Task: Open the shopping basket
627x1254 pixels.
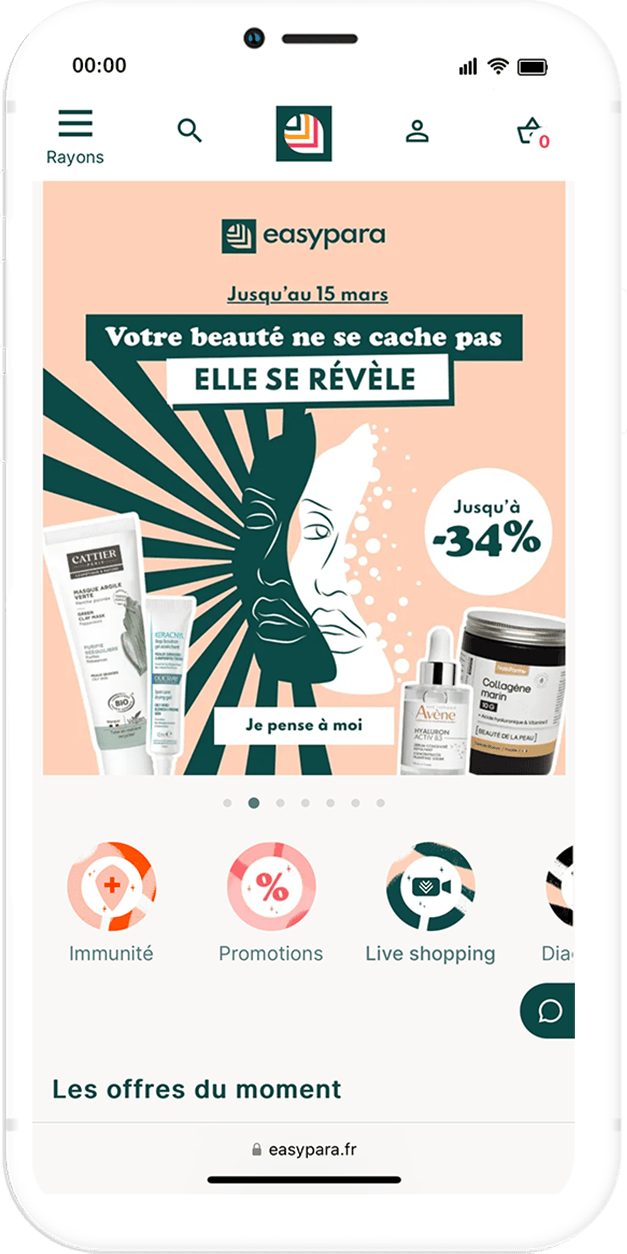Action: coord(530,133)
